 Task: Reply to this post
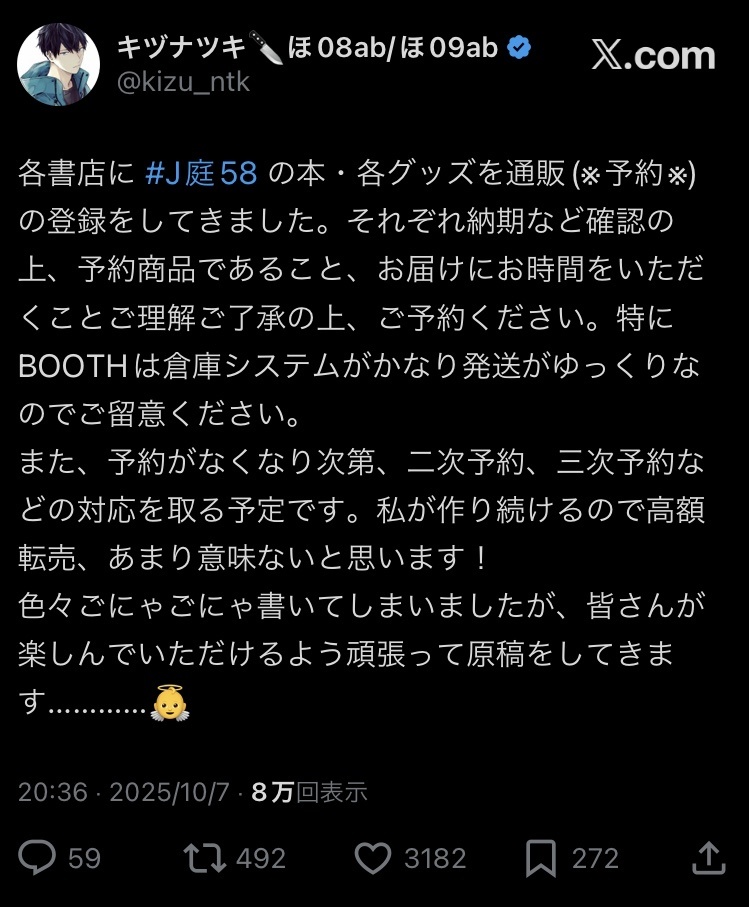tap(38, 857)
